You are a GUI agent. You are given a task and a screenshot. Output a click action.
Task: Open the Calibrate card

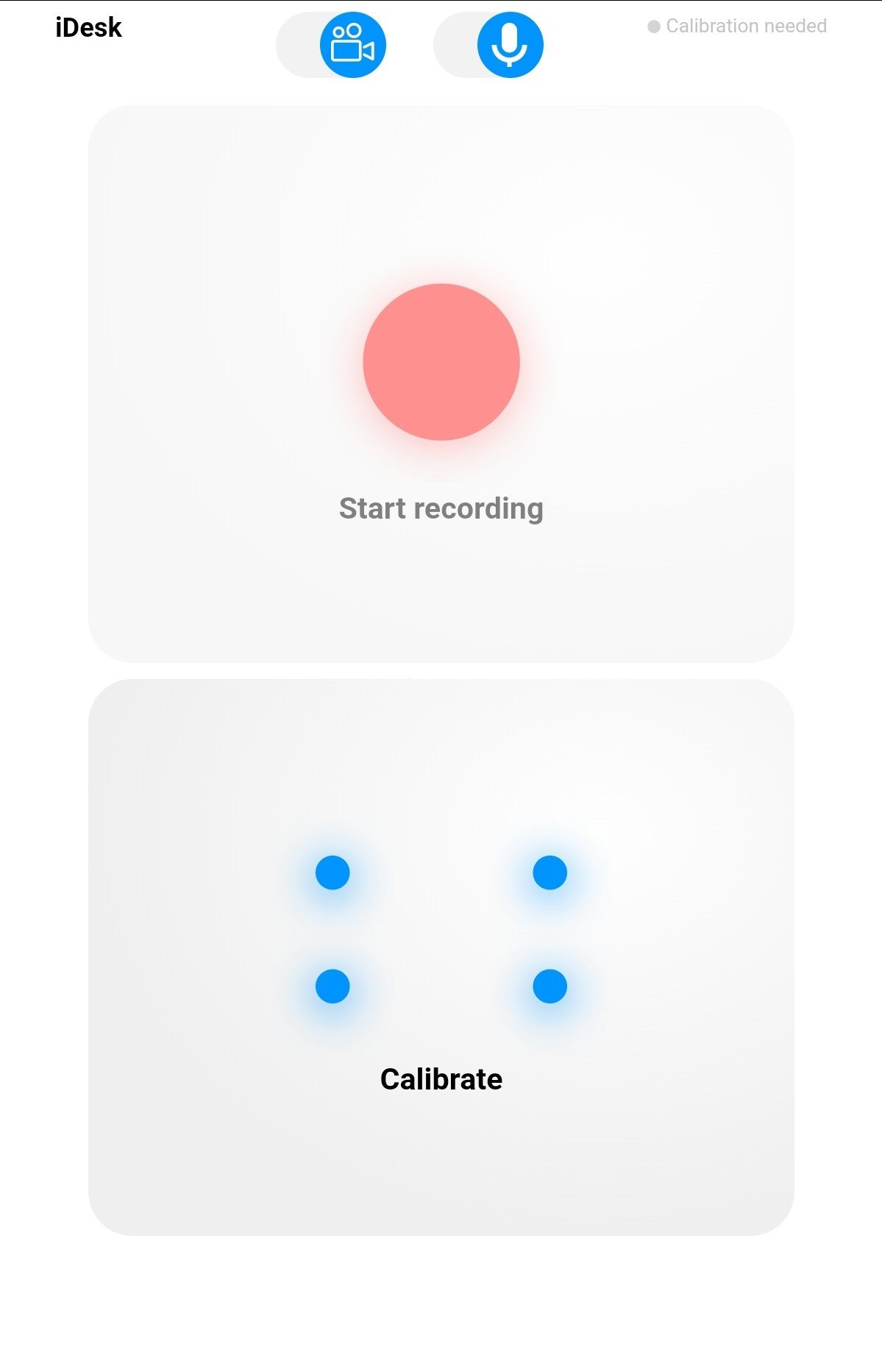(x=441, y=956)
